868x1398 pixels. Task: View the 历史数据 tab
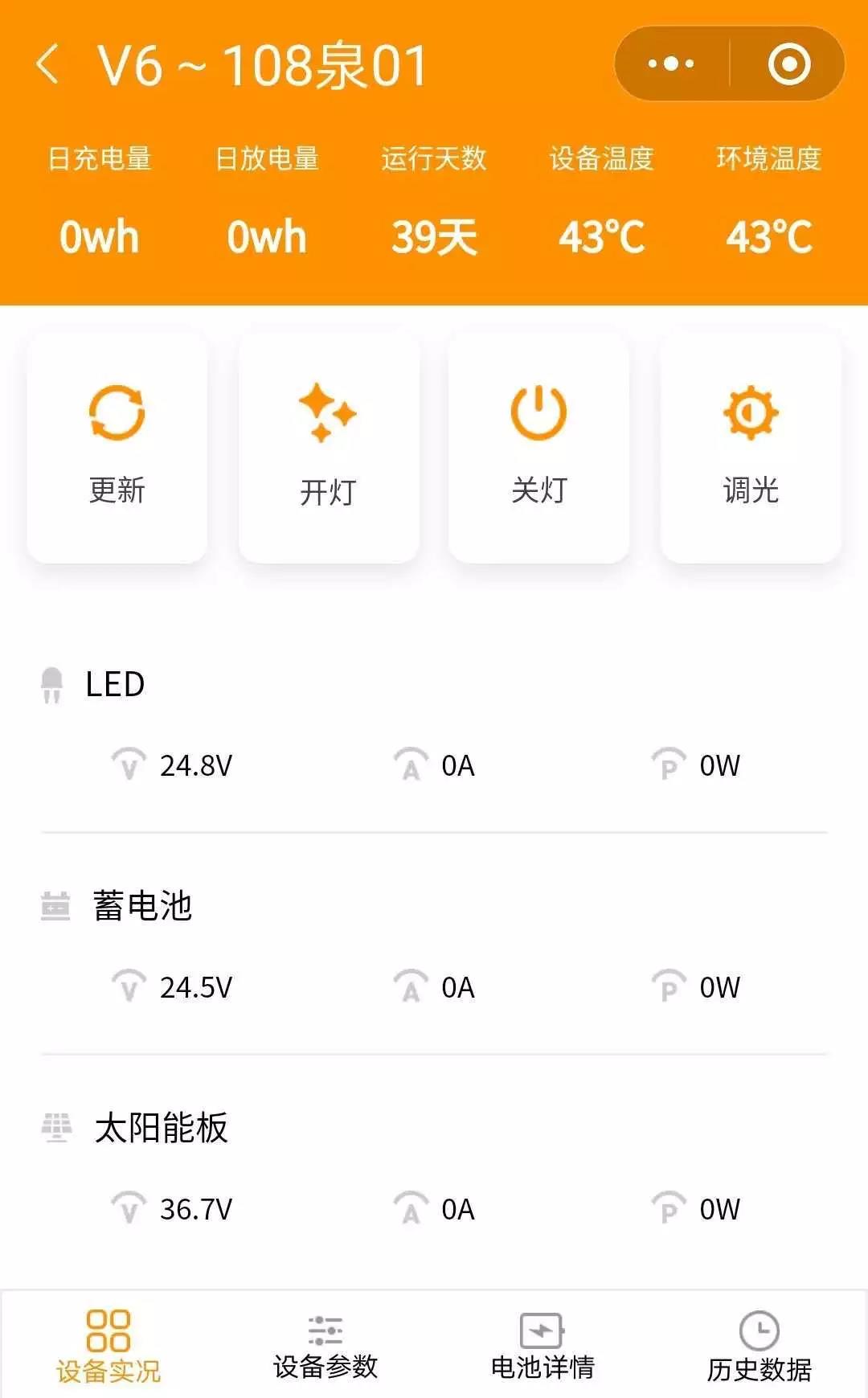[x=759, y=1346]
